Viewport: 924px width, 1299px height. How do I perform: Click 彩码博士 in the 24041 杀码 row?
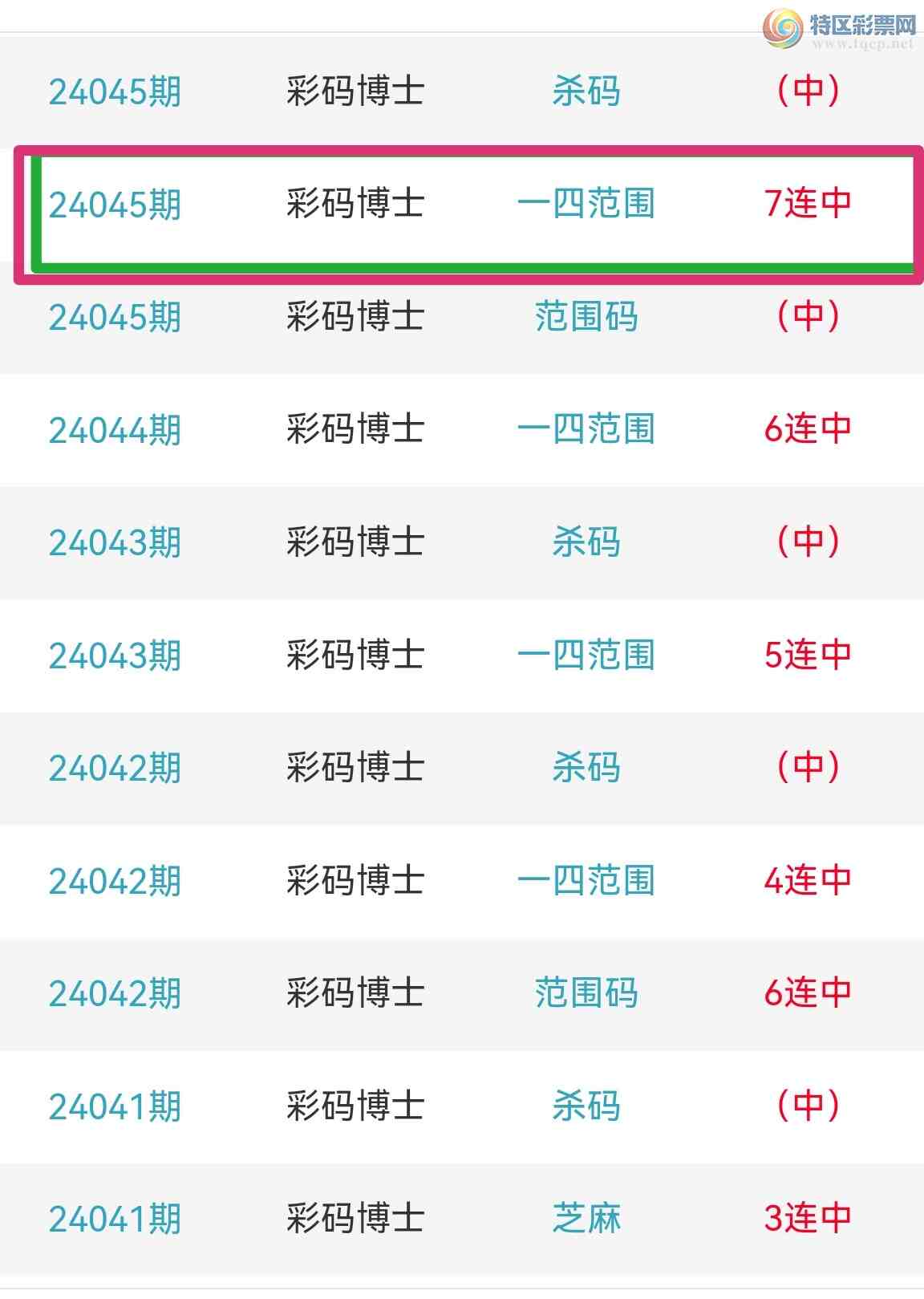click(x=353, y=1108)
